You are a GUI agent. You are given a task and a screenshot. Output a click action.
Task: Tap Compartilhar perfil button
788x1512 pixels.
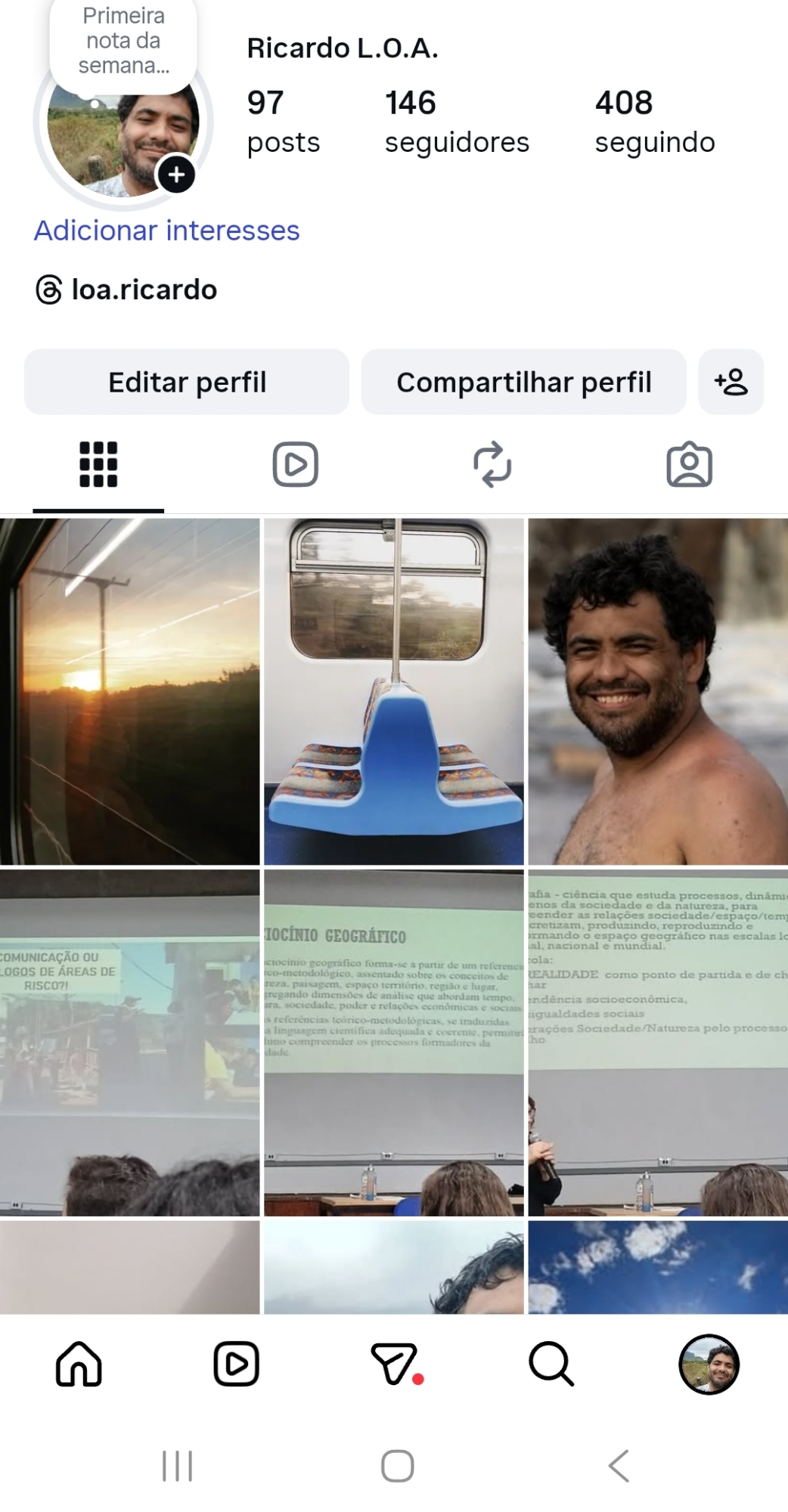point(523,382)
